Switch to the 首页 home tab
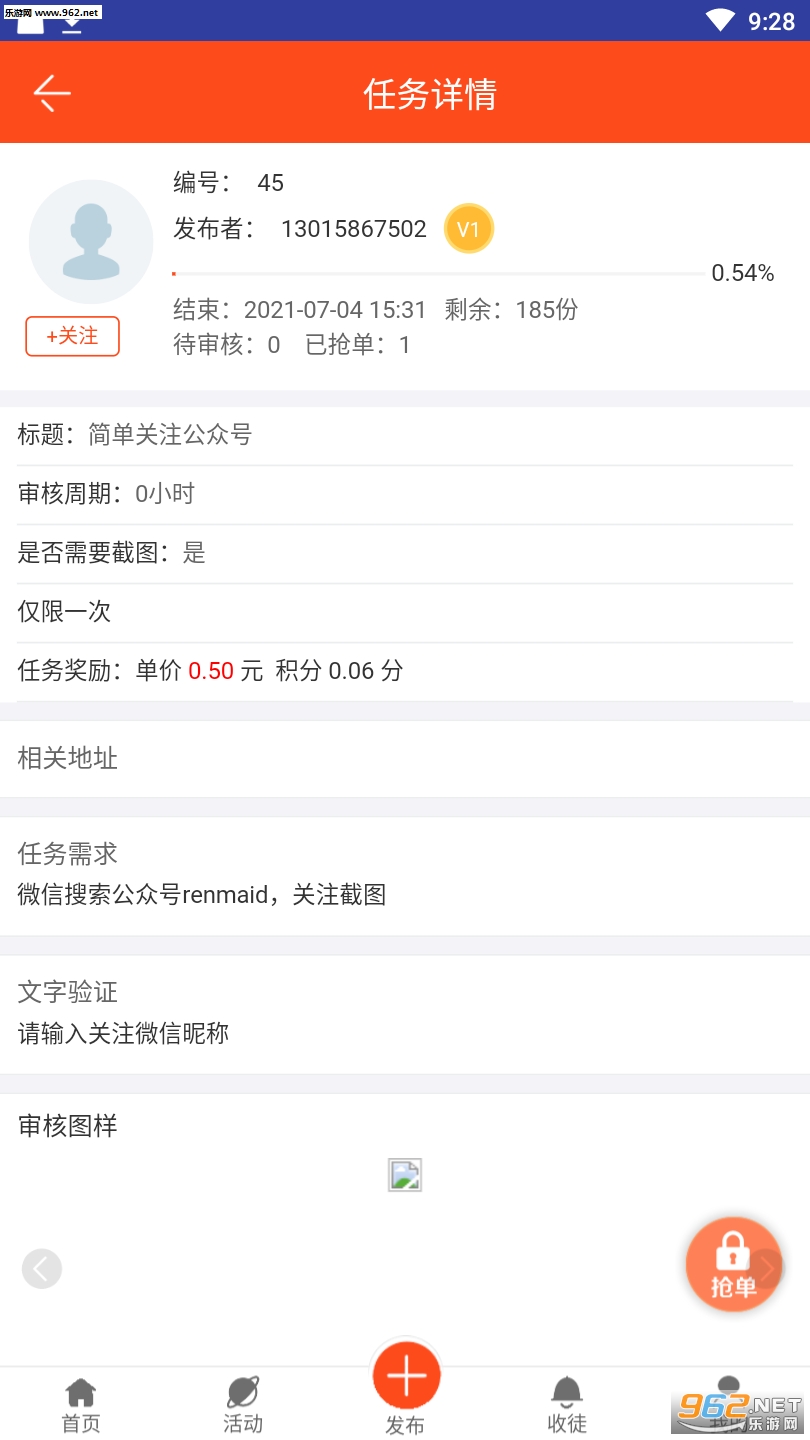Screen dimensions: 810x1440 (x=81, y=1405)
